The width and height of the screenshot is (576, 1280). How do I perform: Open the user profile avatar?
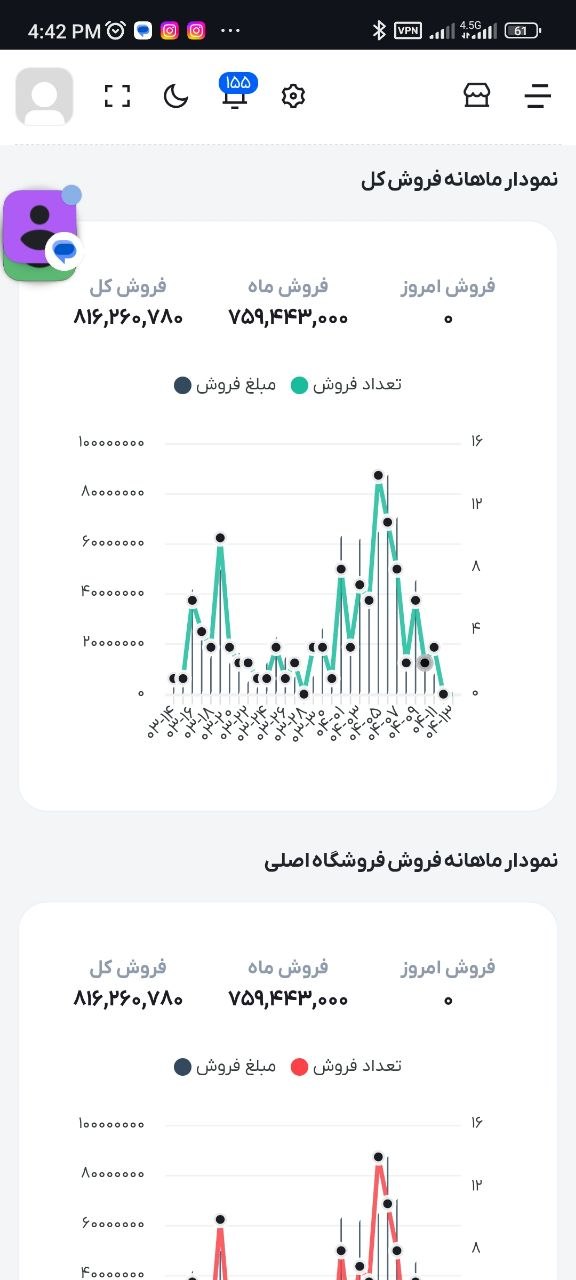pos(44,97)
